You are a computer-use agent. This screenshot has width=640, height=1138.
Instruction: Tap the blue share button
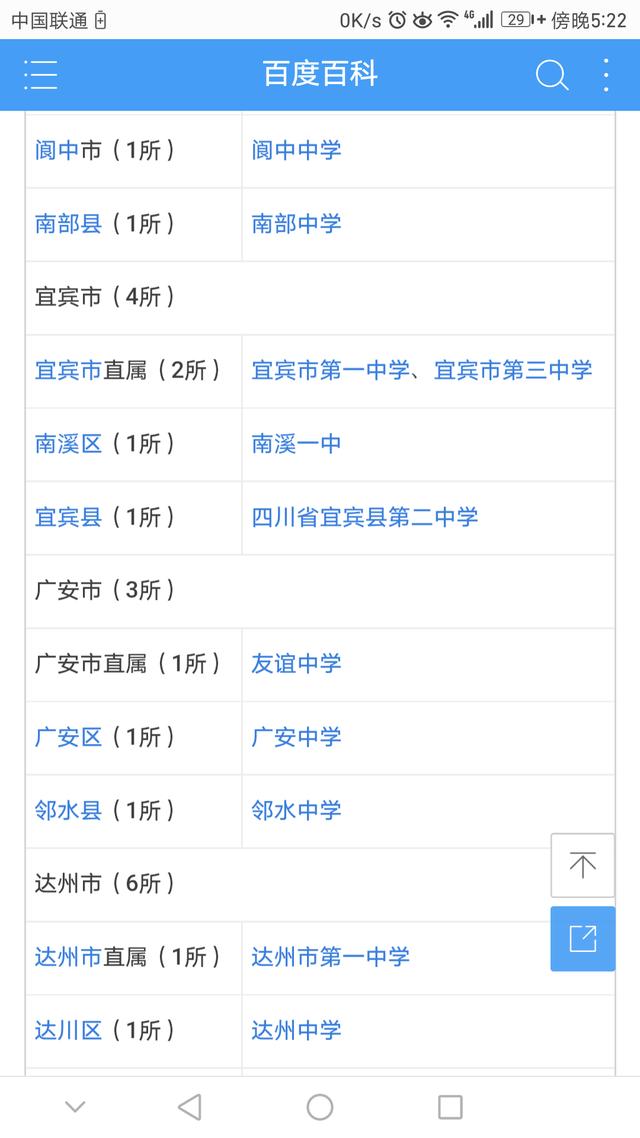pyautogui.click(x=583, y=938)
